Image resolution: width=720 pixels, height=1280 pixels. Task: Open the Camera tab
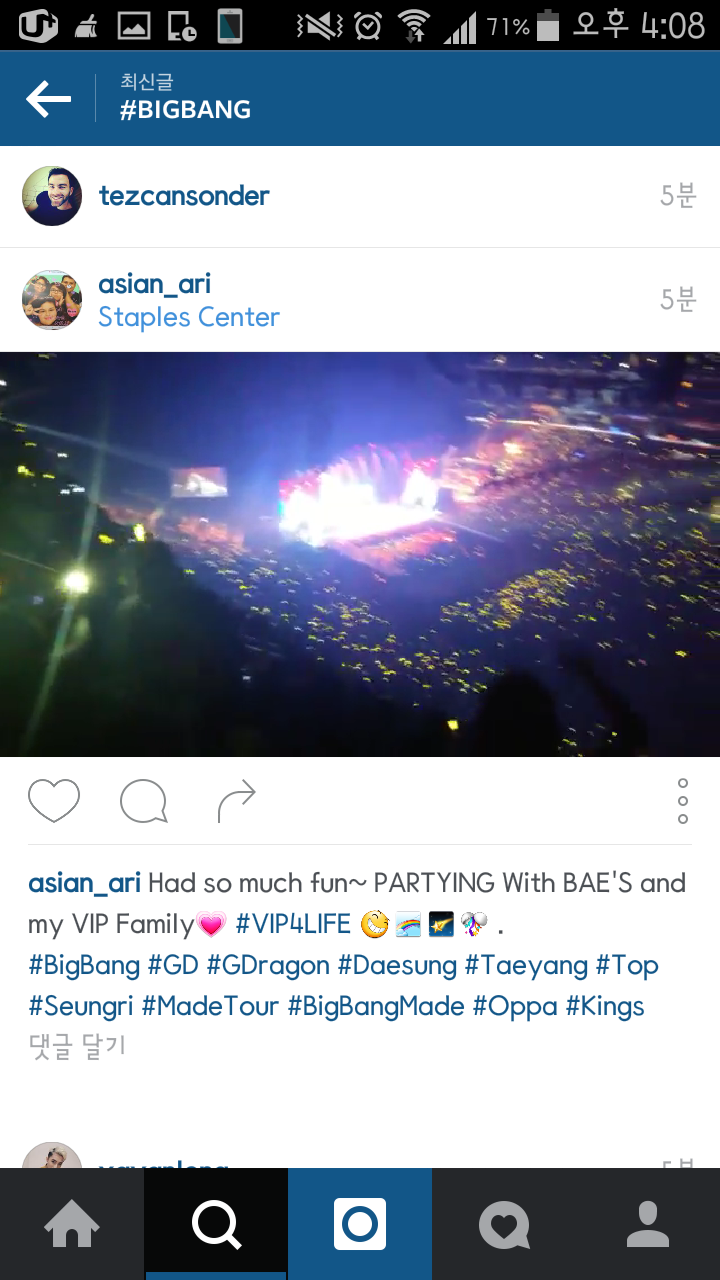pos(360,1224)
